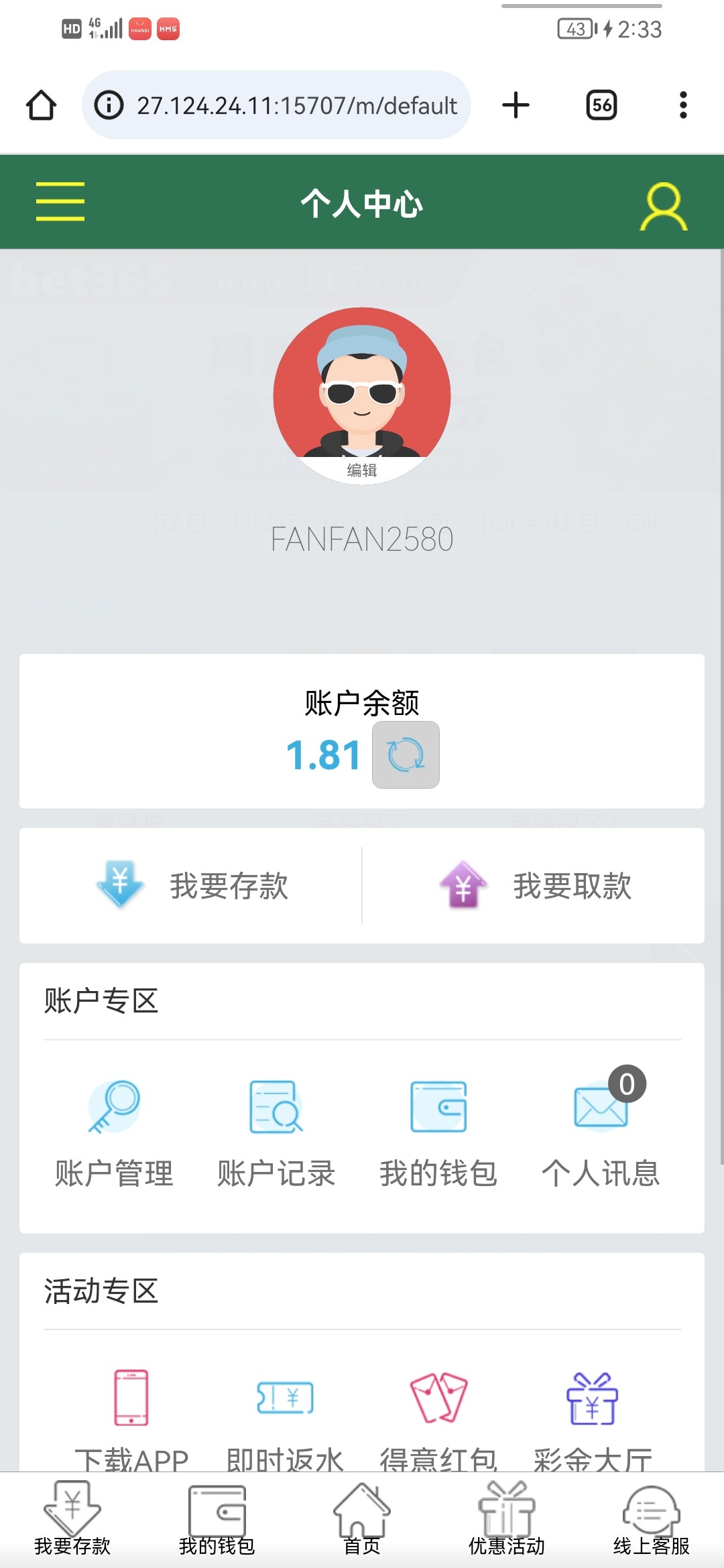Open 即时返水 instant rebate
This screenshot has width=724, height=1568.
(285, 1414)
